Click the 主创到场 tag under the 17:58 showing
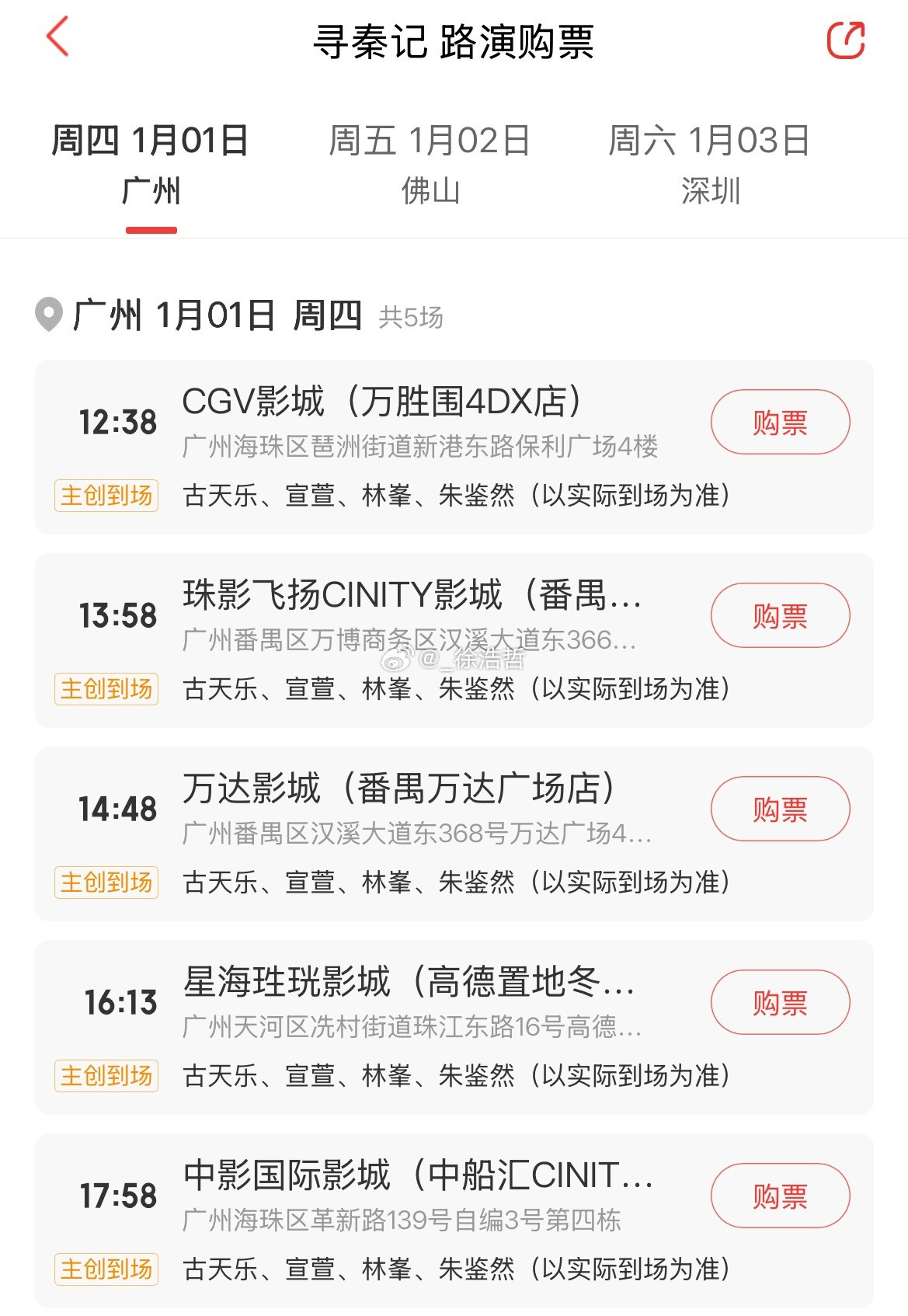The width and height of the screenshot is (908, 1316). (106, 1270)
